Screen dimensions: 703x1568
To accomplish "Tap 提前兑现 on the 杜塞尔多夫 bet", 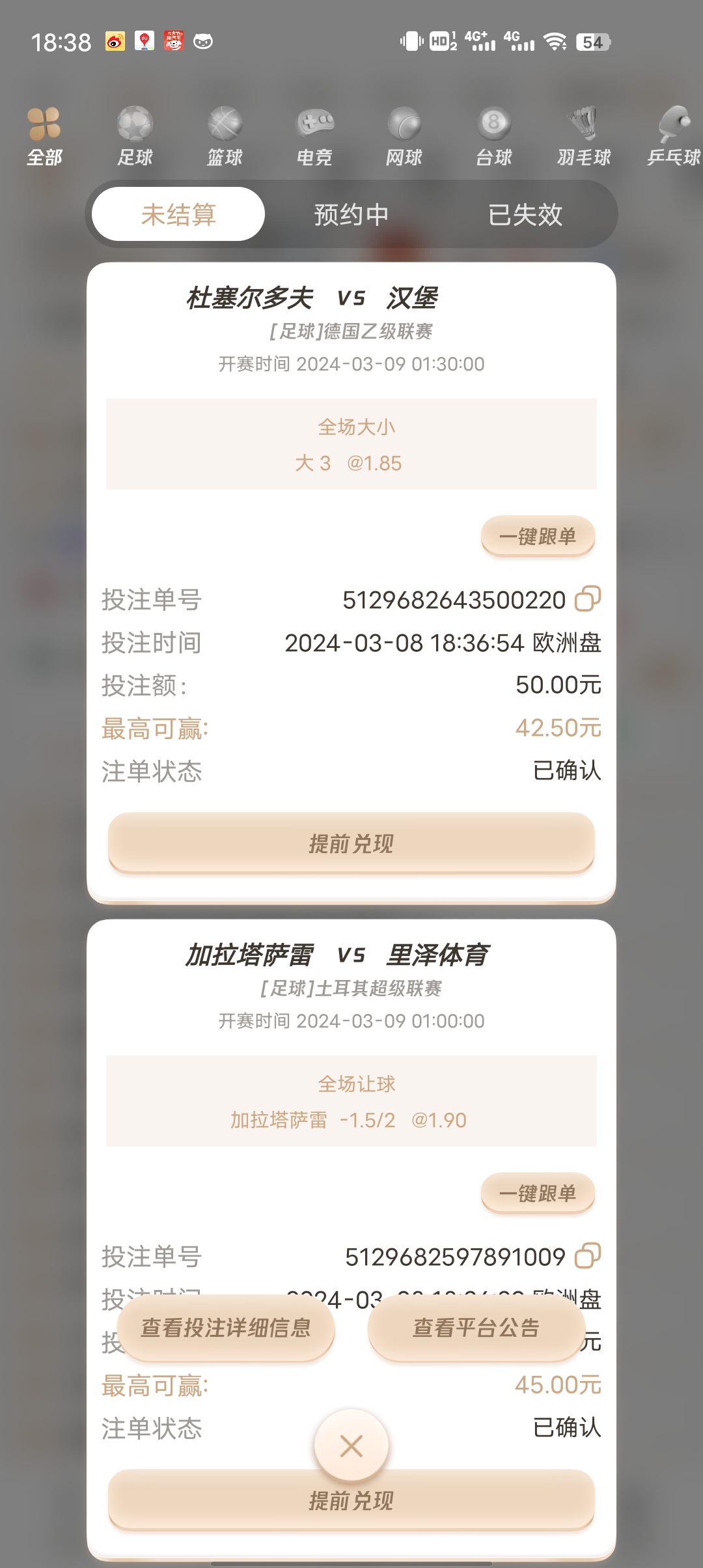I will click(351, 843).
